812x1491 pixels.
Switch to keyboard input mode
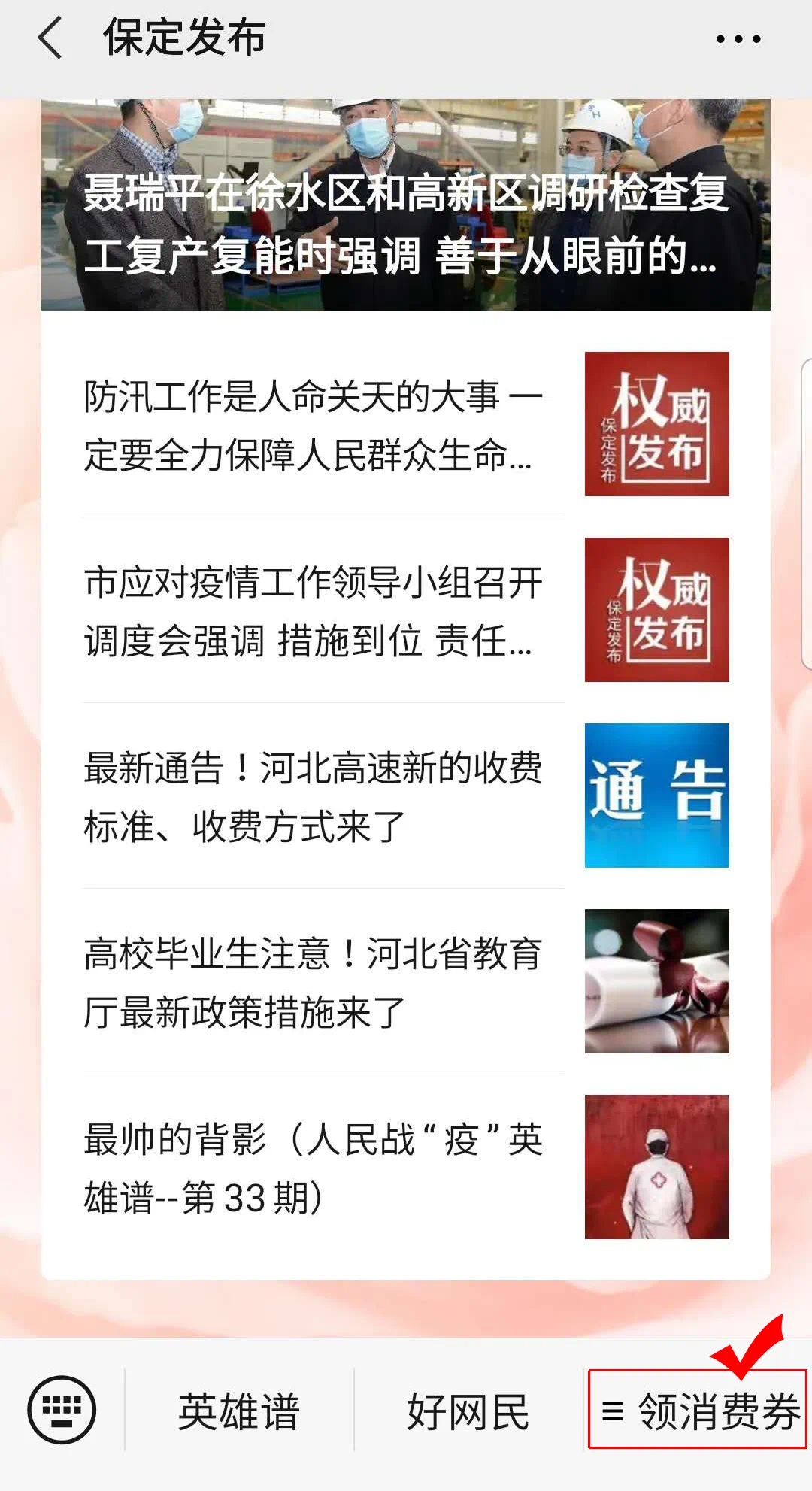62,1411
